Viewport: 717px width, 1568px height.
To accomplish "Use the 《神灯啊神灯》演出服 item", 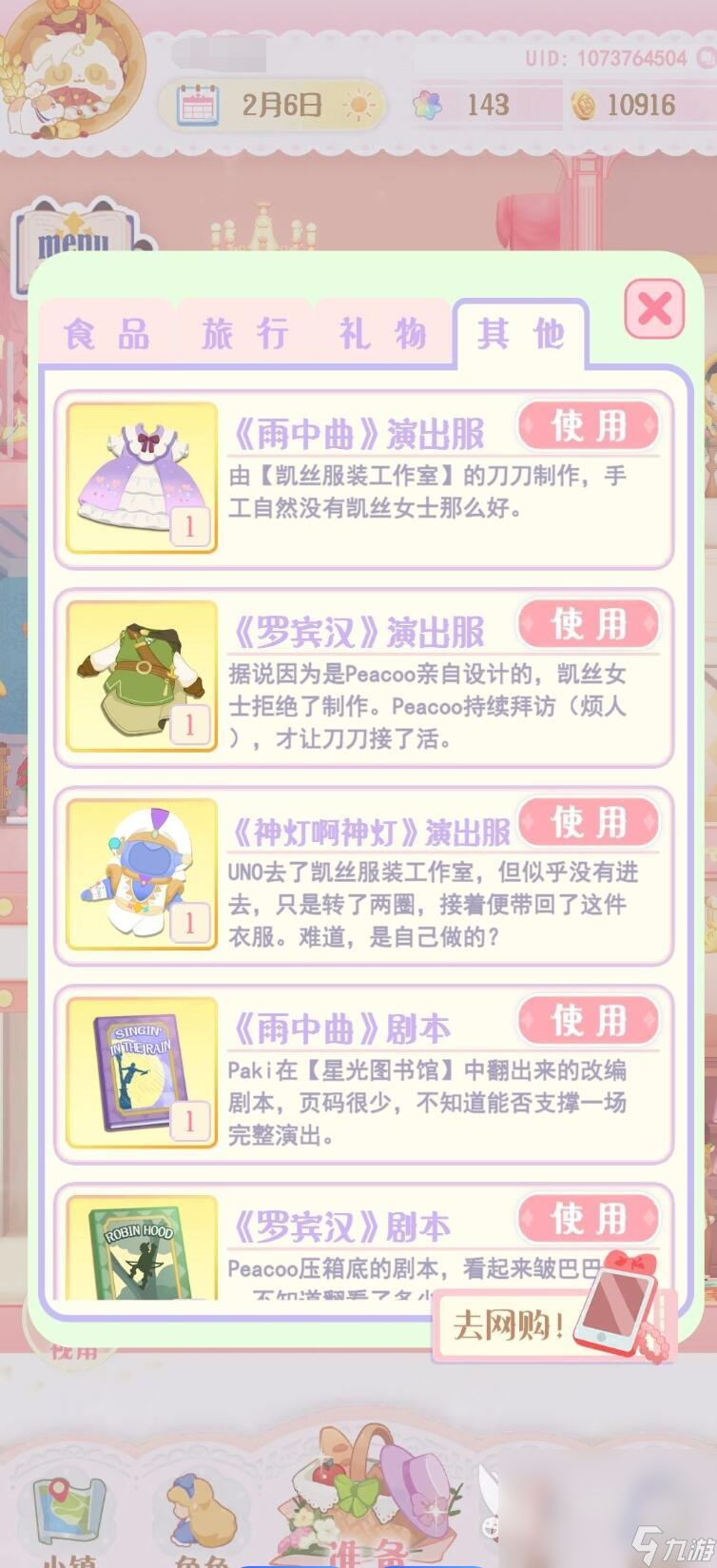I will (589, 822).
